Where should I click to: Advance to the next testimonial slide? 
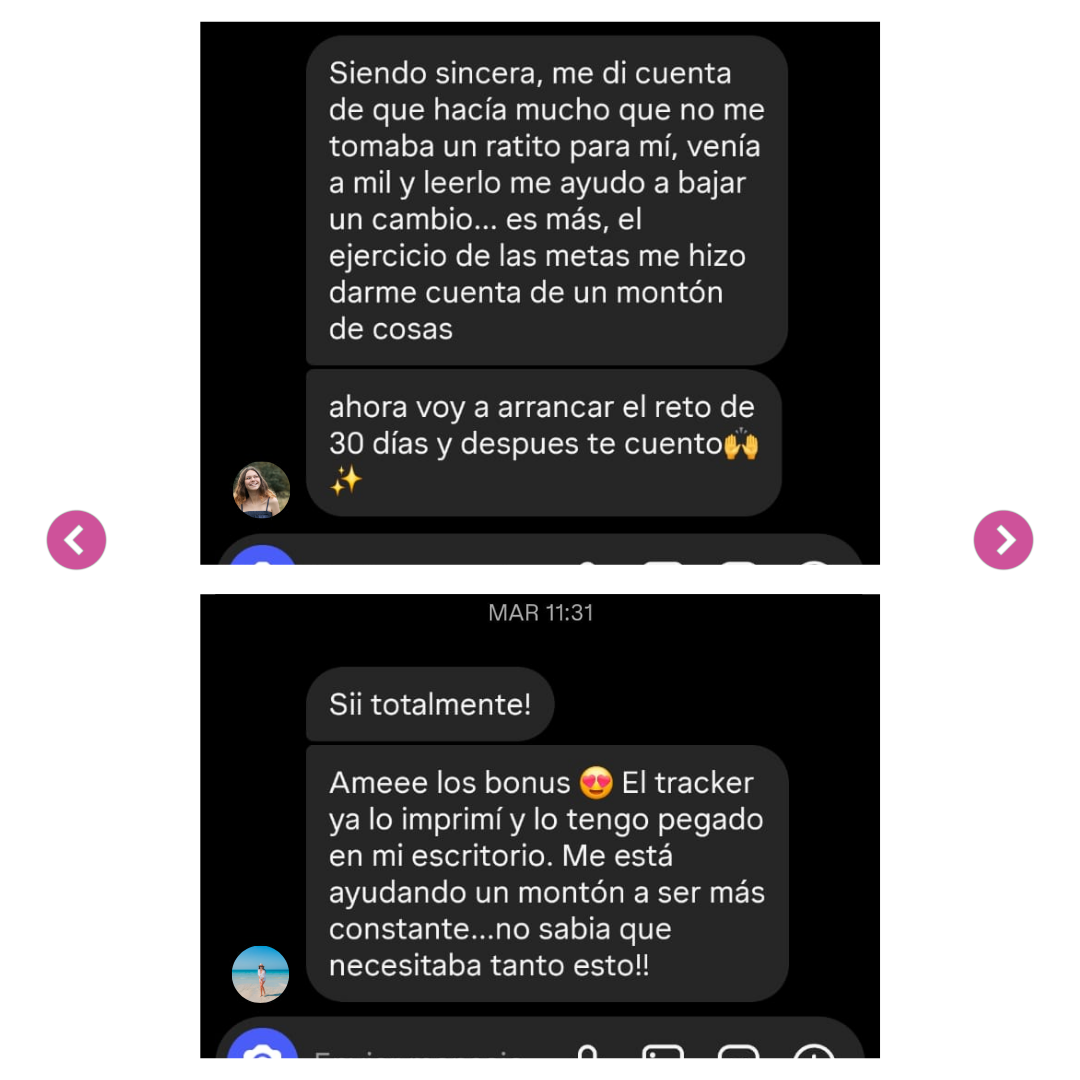click(1003, 540)
